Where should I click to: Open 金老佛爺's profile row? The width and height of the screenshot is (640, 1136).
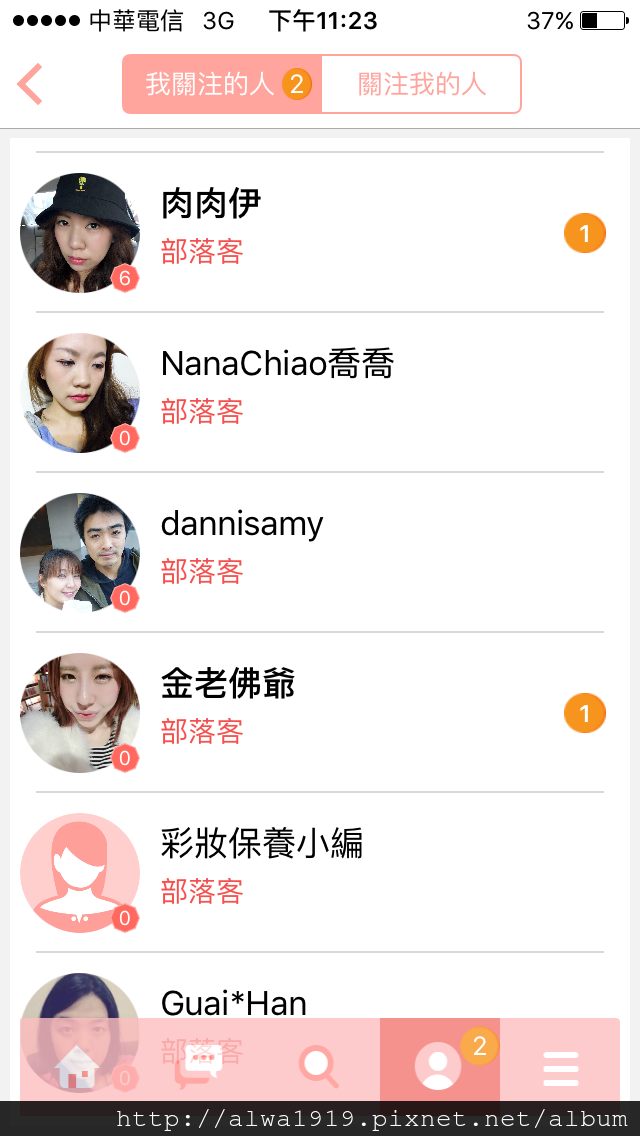coord(320,713)
